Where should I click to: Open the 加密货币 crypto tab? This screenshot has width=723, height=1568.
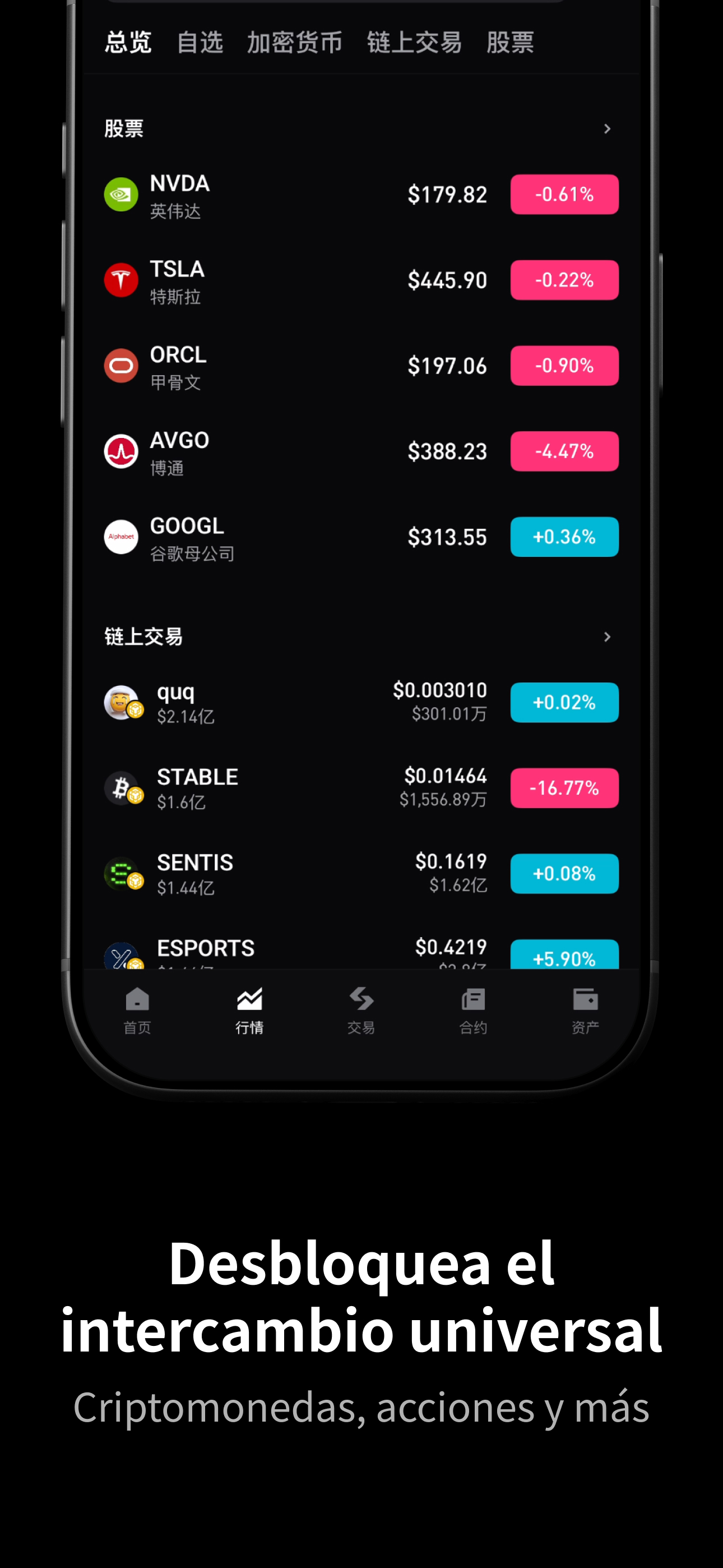pyautogui.click(x=295, y=42)
